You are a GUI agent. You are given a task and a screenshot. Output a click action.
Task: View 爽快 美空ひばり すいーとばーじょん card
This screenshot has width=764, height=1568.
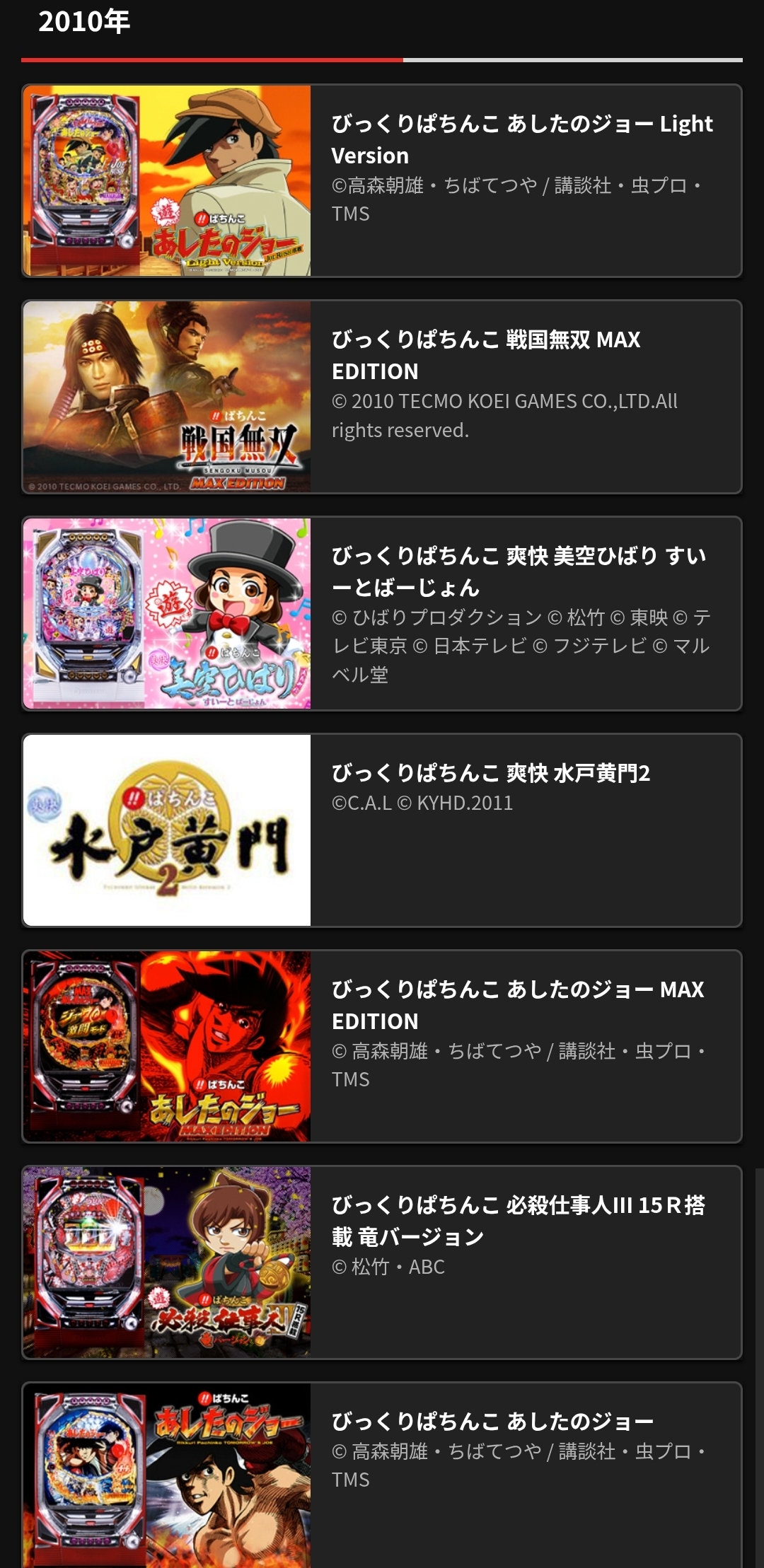click(382, 613)
